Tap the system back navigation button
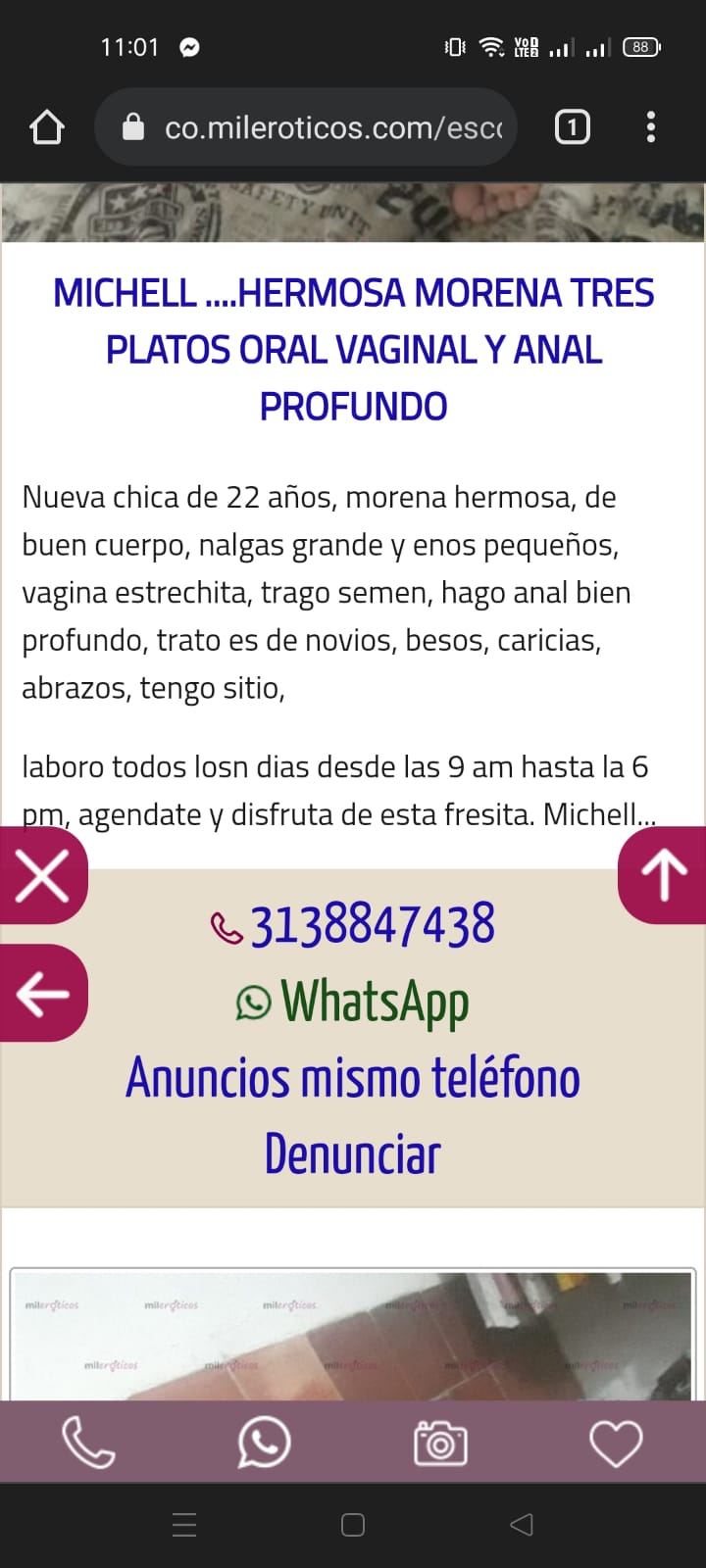The width and height of the screenshot is (706, 1568). 522,1525
